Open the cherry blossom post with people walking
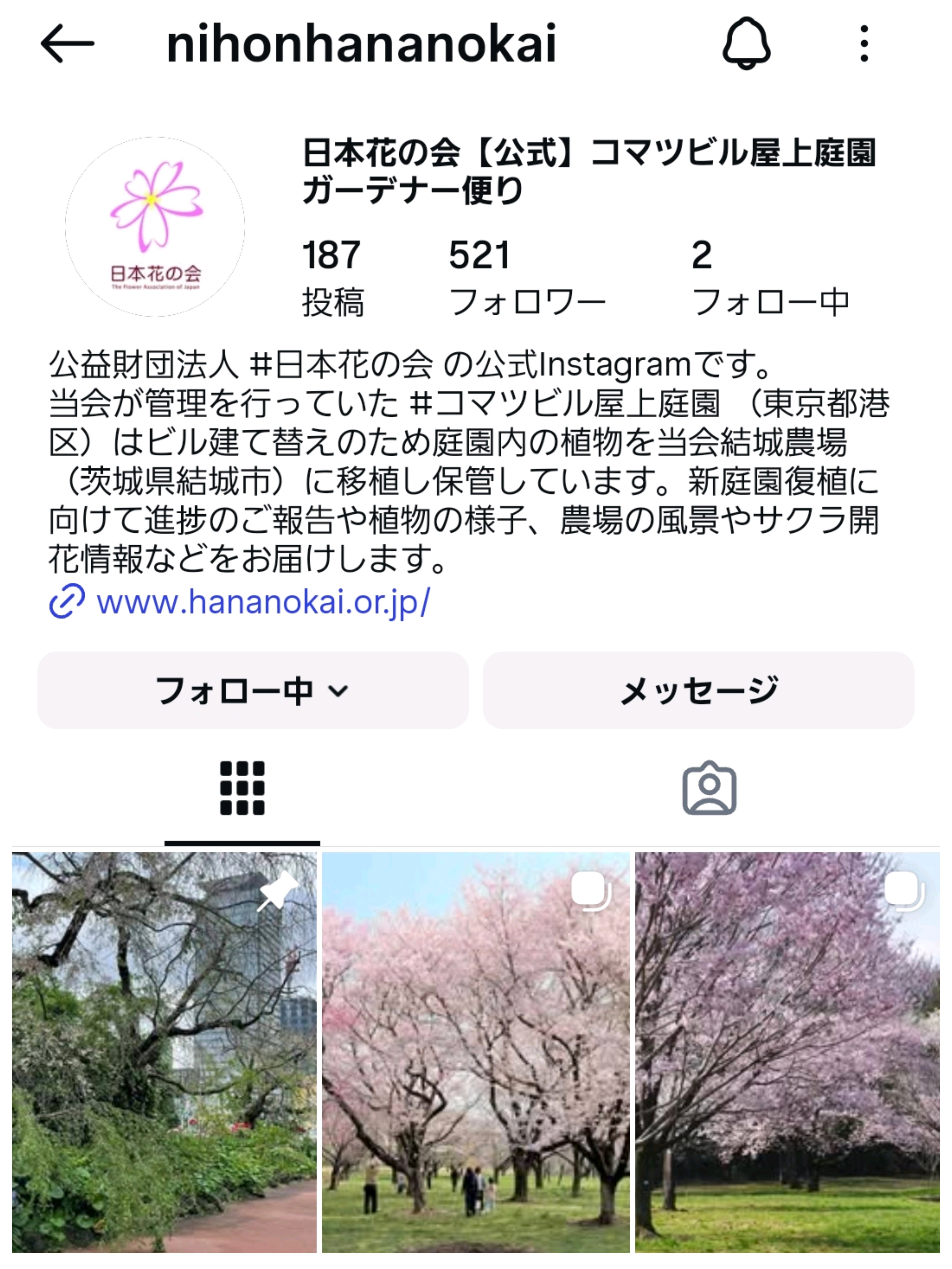This screenshot has height=1269, width=952. (476, 1051)
